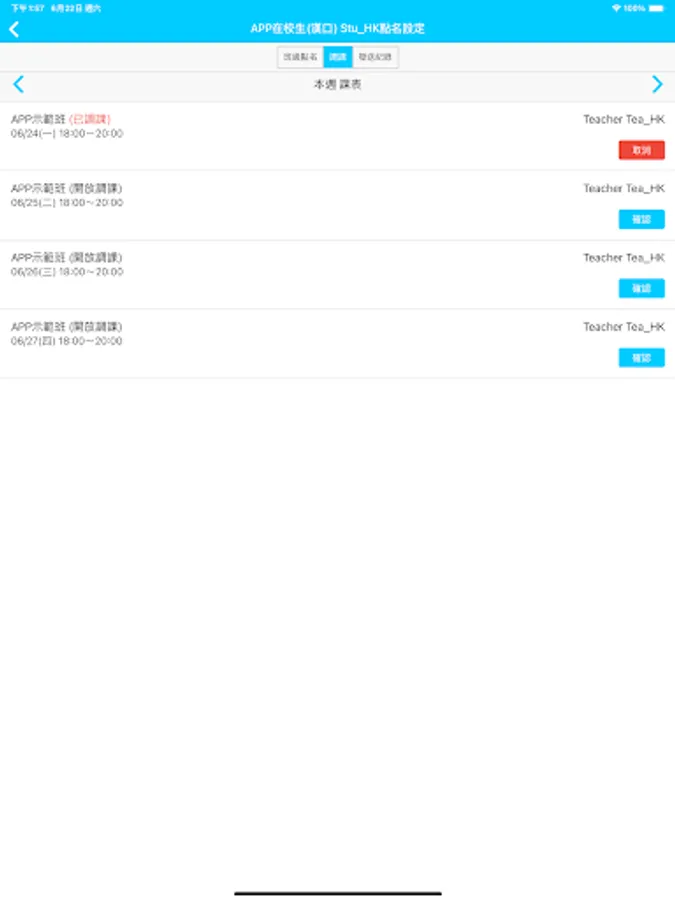Tap the blue button for the 06/26 class
This screenshot has height=900, width=675.
pyautogui.click(x=642, y=288)
